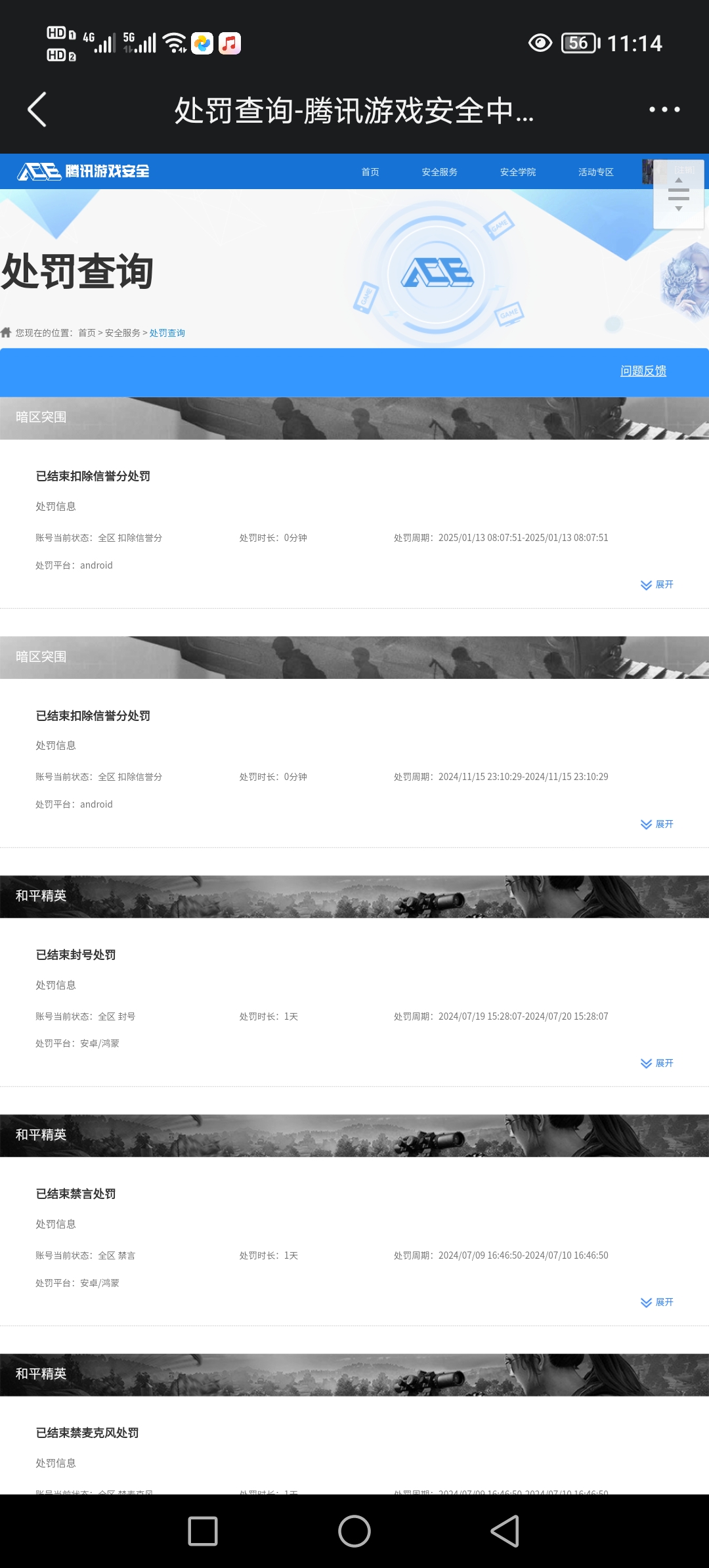Open the 安全学院 nav item

pyautogui.click(x=517, y=172)
